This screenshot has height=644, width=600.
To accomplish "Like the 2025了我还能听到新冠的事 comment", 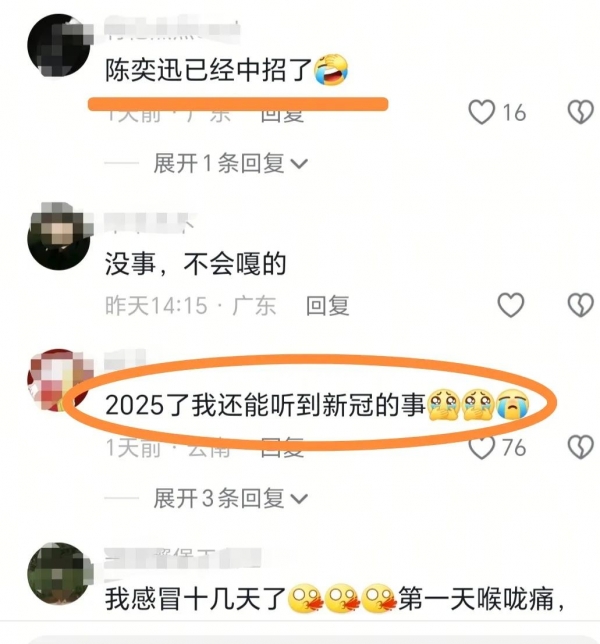I will [483, 447].
